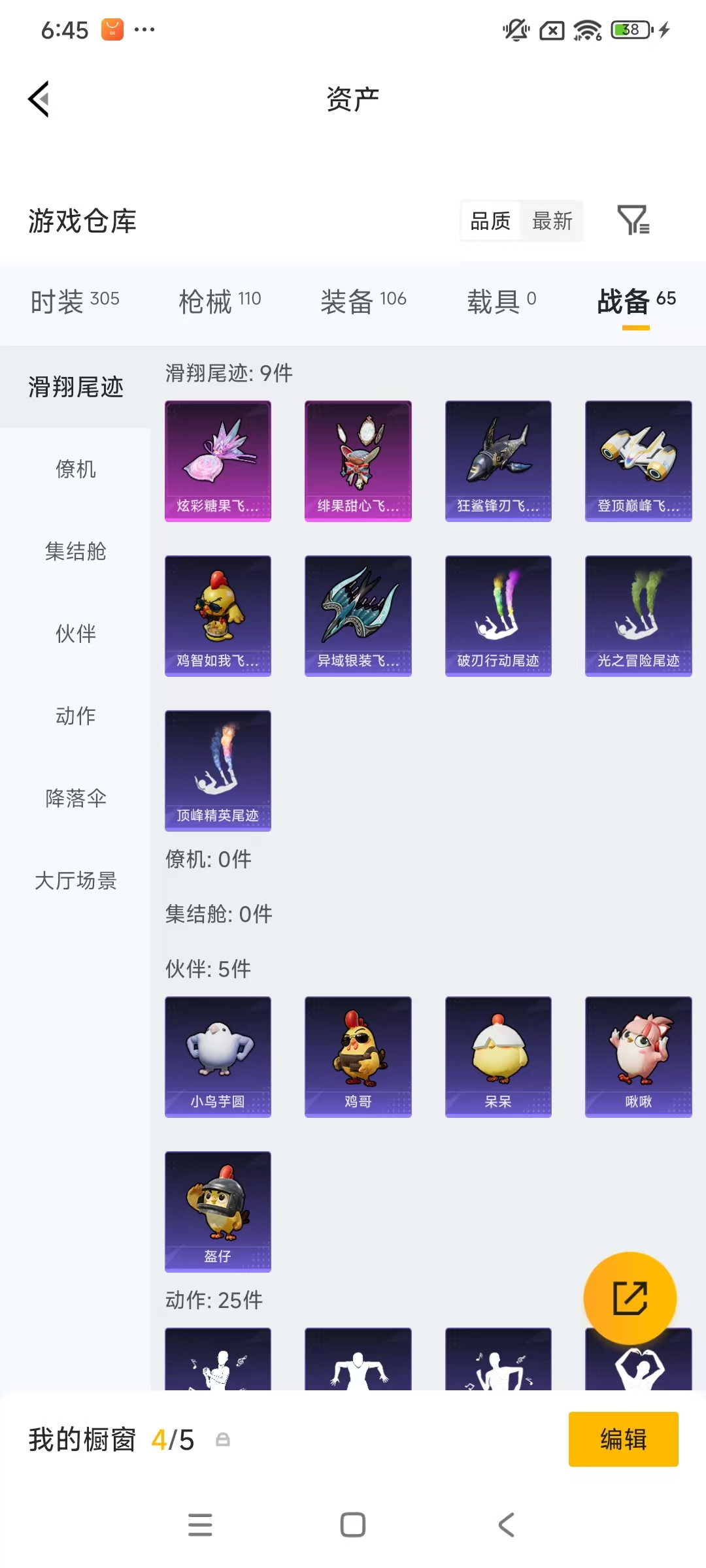Switch to the 载具 tab
The width and height of the screenshot is (706, 1568).
501,301
